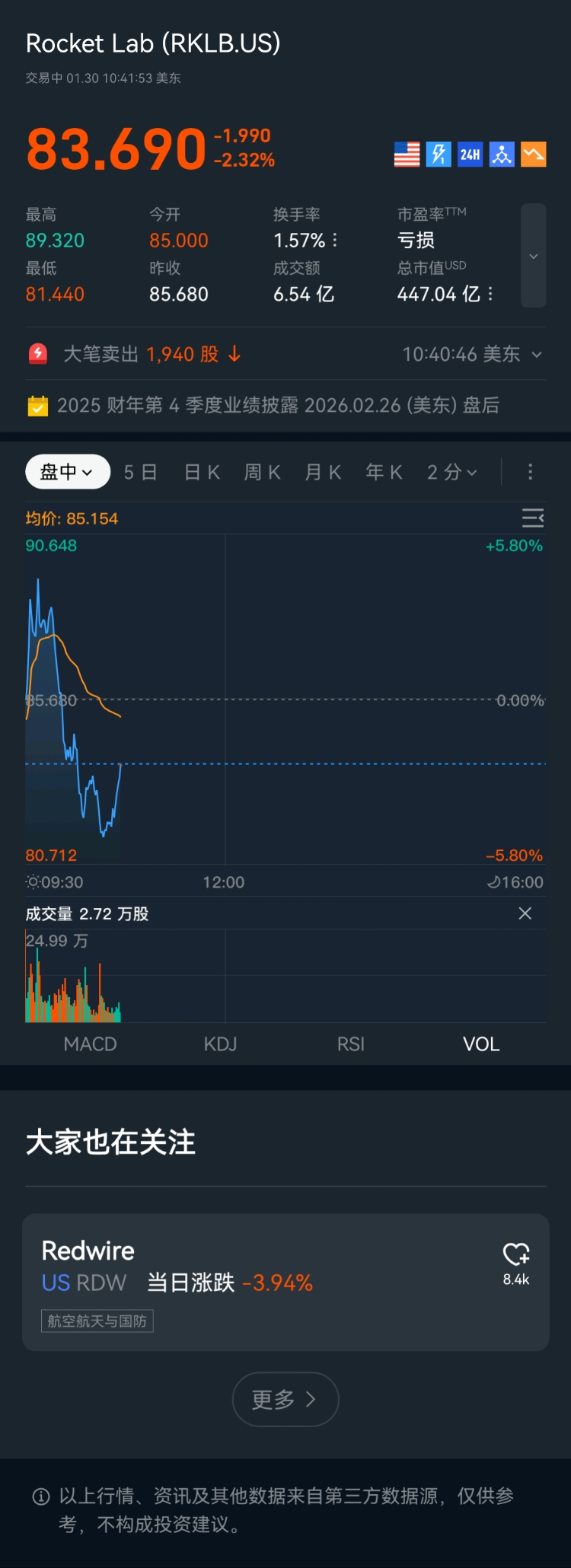571x1568 pixels.
Task: Expand the stock details chevron panel
Action: tap(533, 256)
